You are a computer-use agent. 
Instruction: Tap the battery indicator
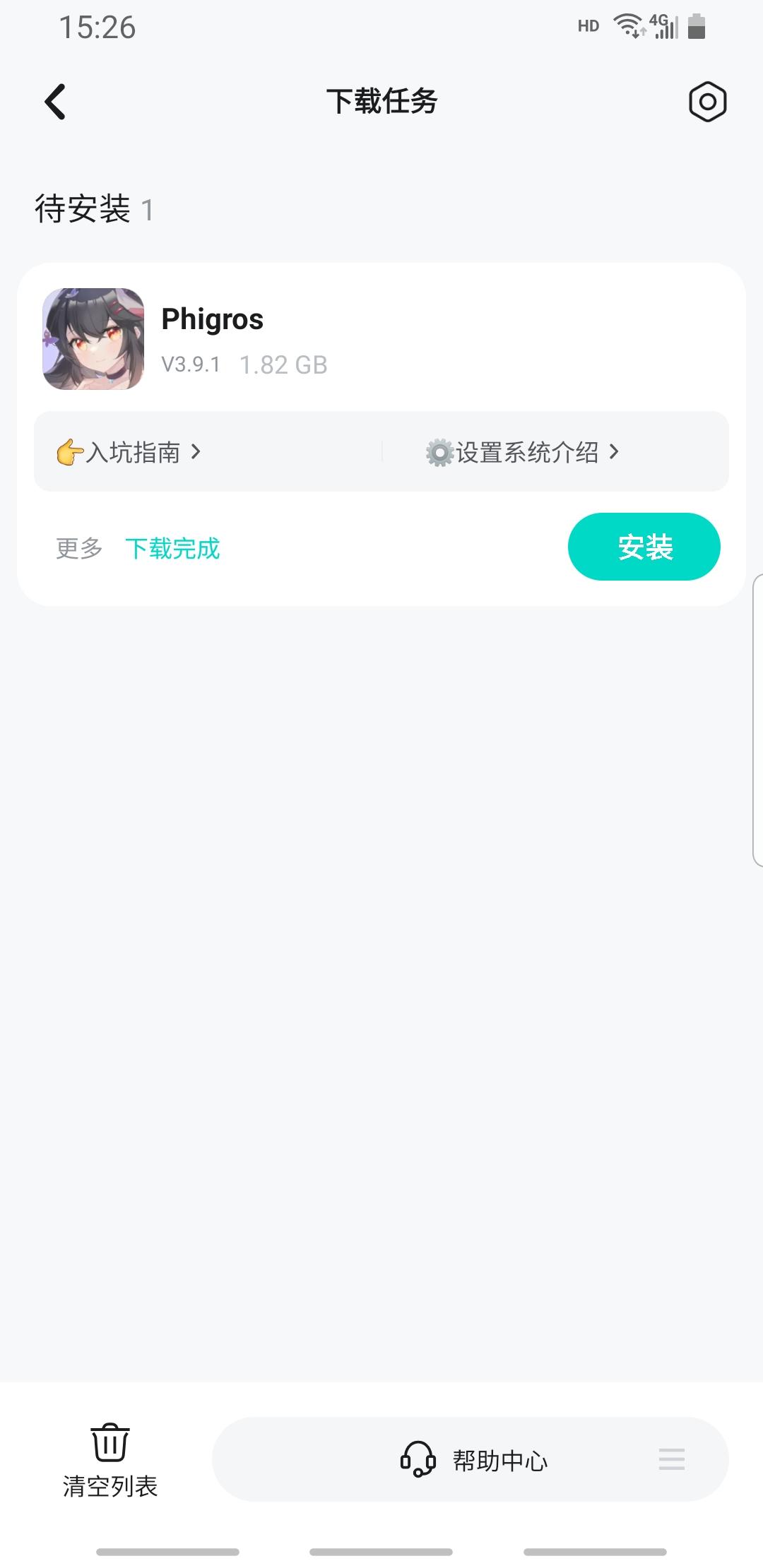[x=695, y=27]
